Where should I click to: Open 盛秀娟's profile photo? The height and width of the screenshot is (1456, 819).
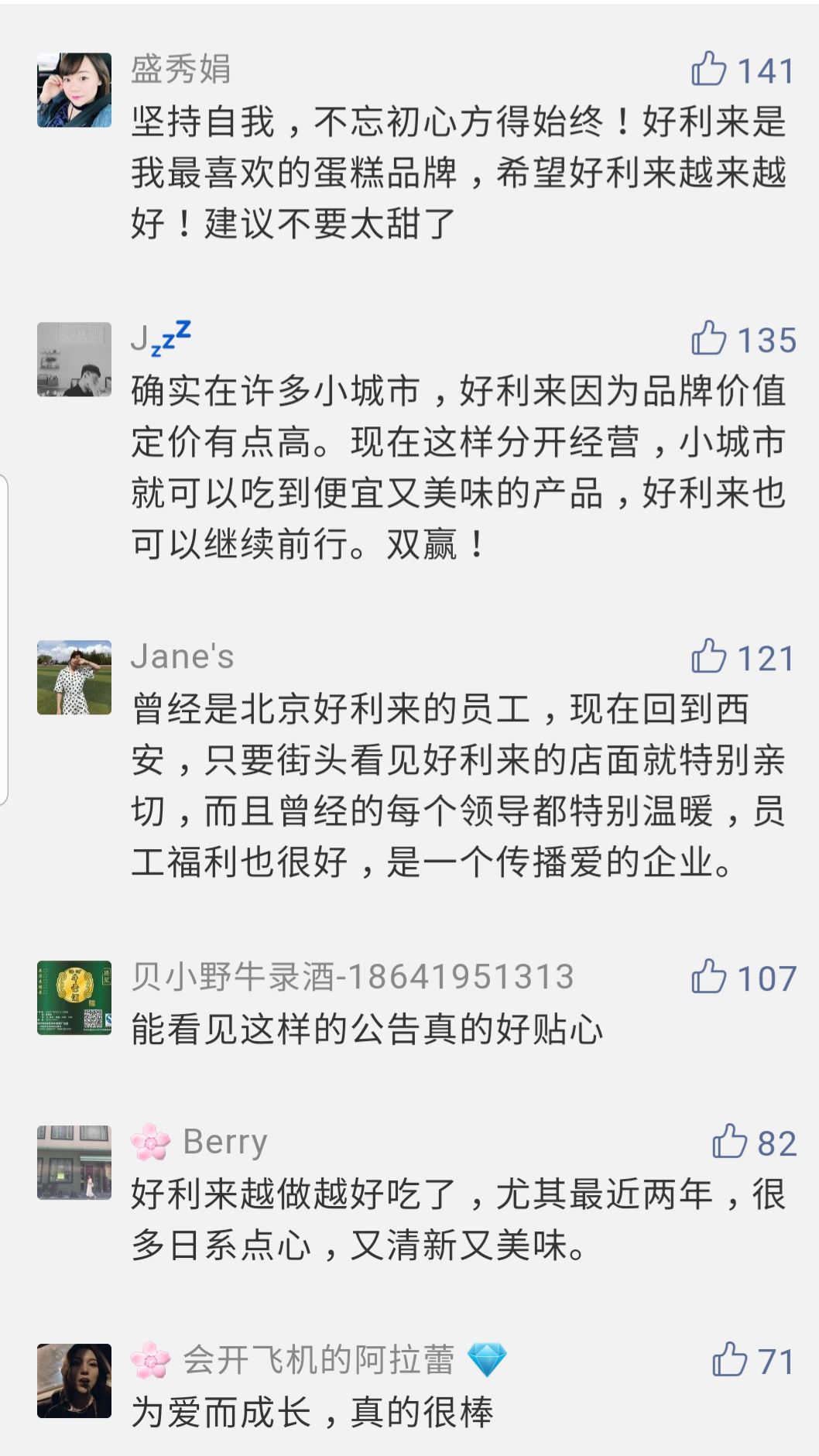pos(75,89)
